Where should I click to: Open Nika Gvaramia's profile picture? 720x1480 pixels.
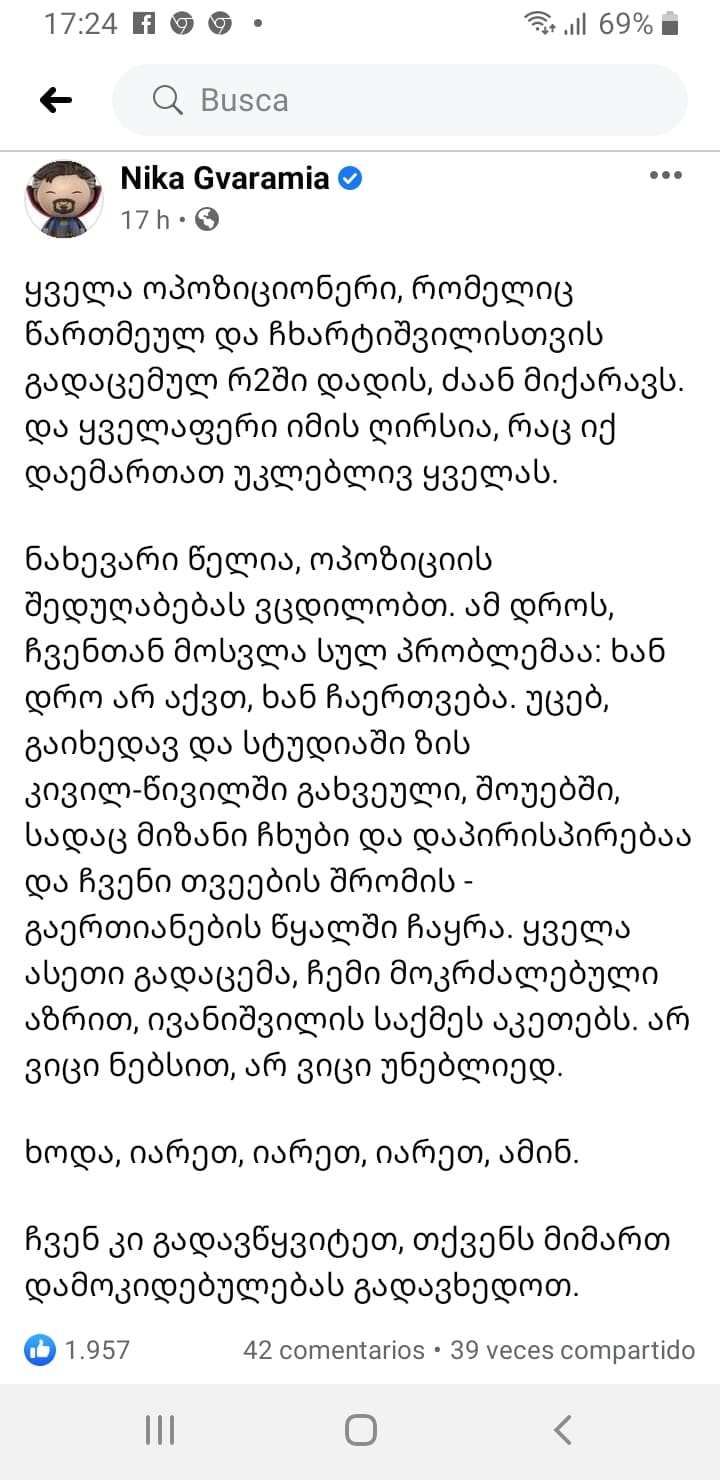(x=64, y=198)
